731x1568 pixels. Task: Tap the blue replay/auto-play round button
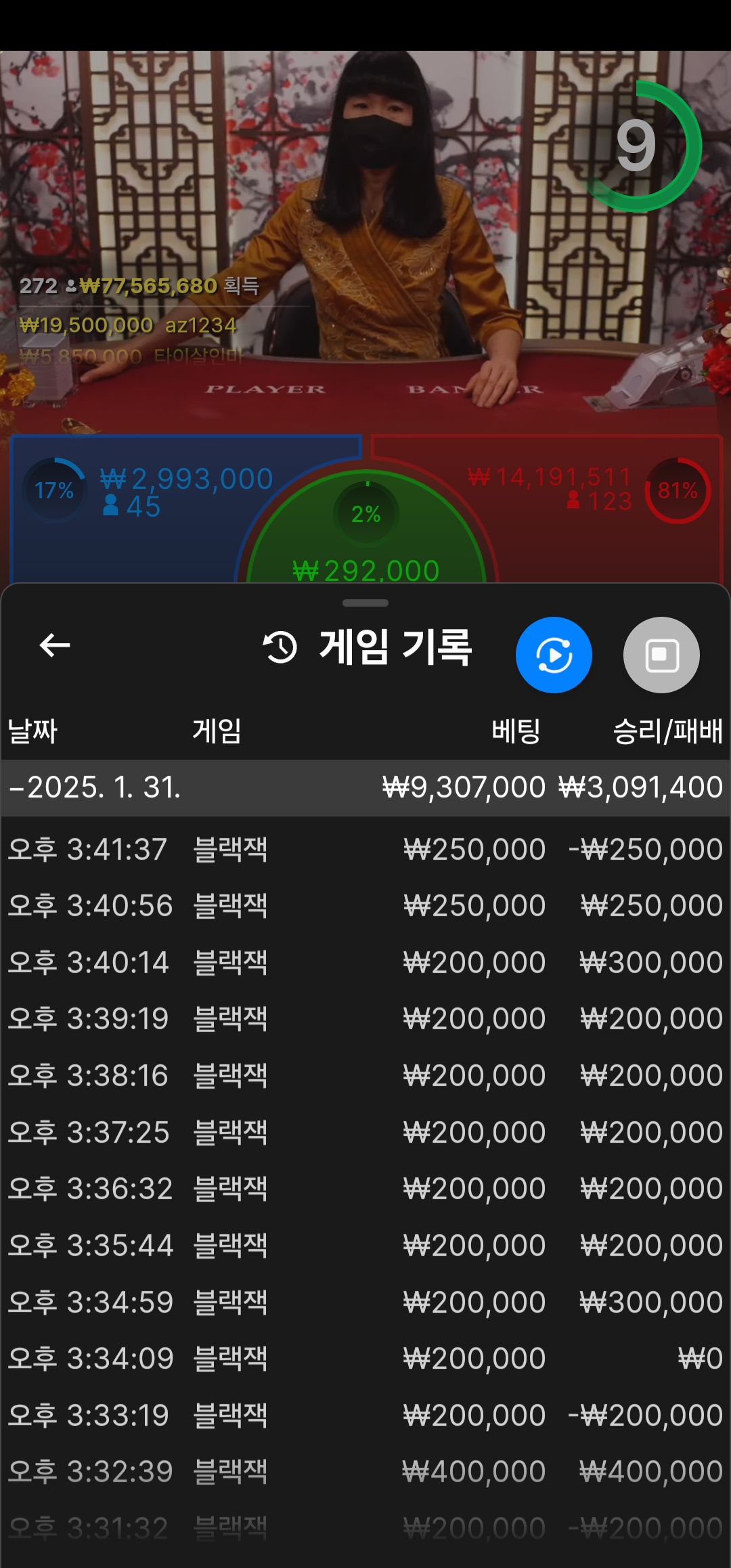554,655
